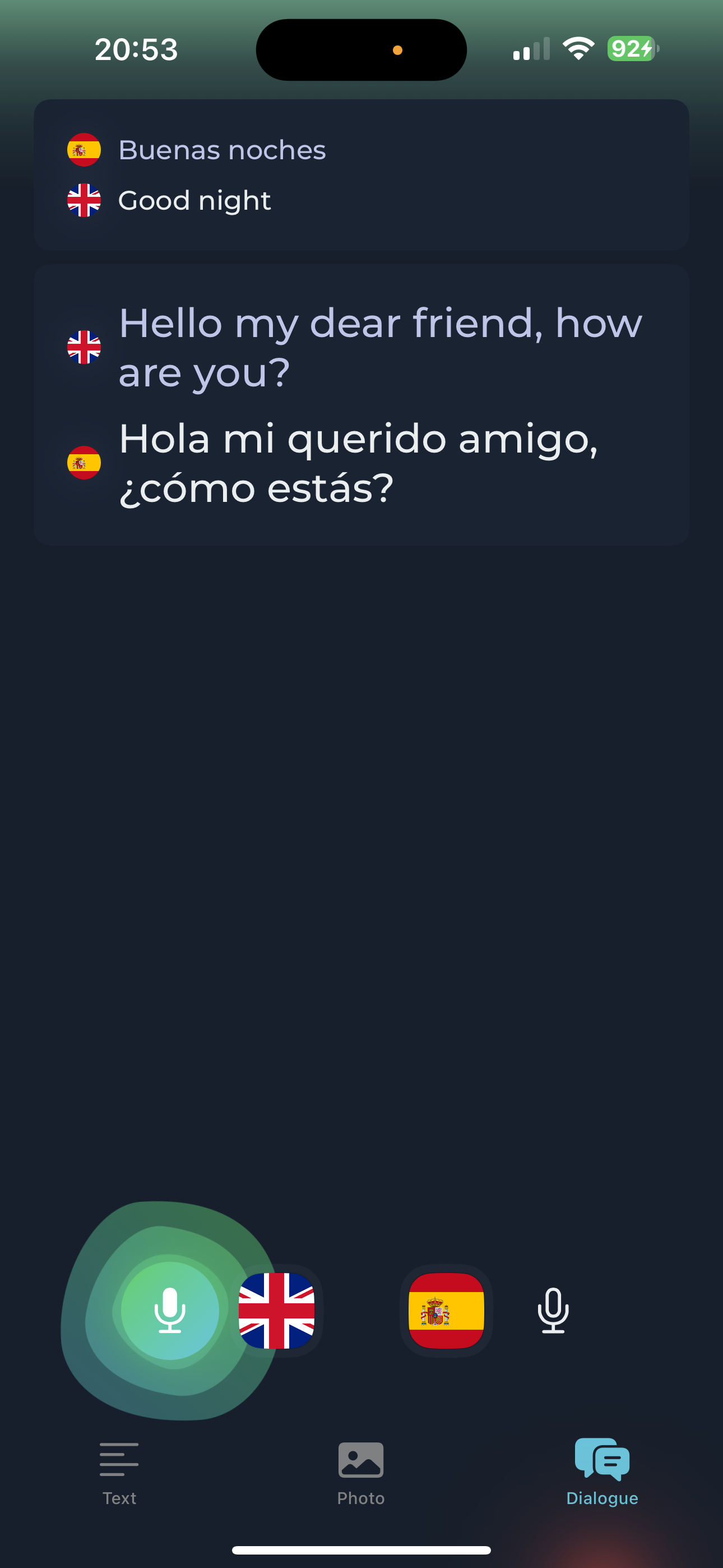This screenshot has height=1568, width=723.
Task: Change the English language flag button
Action: click(277, 1310)
